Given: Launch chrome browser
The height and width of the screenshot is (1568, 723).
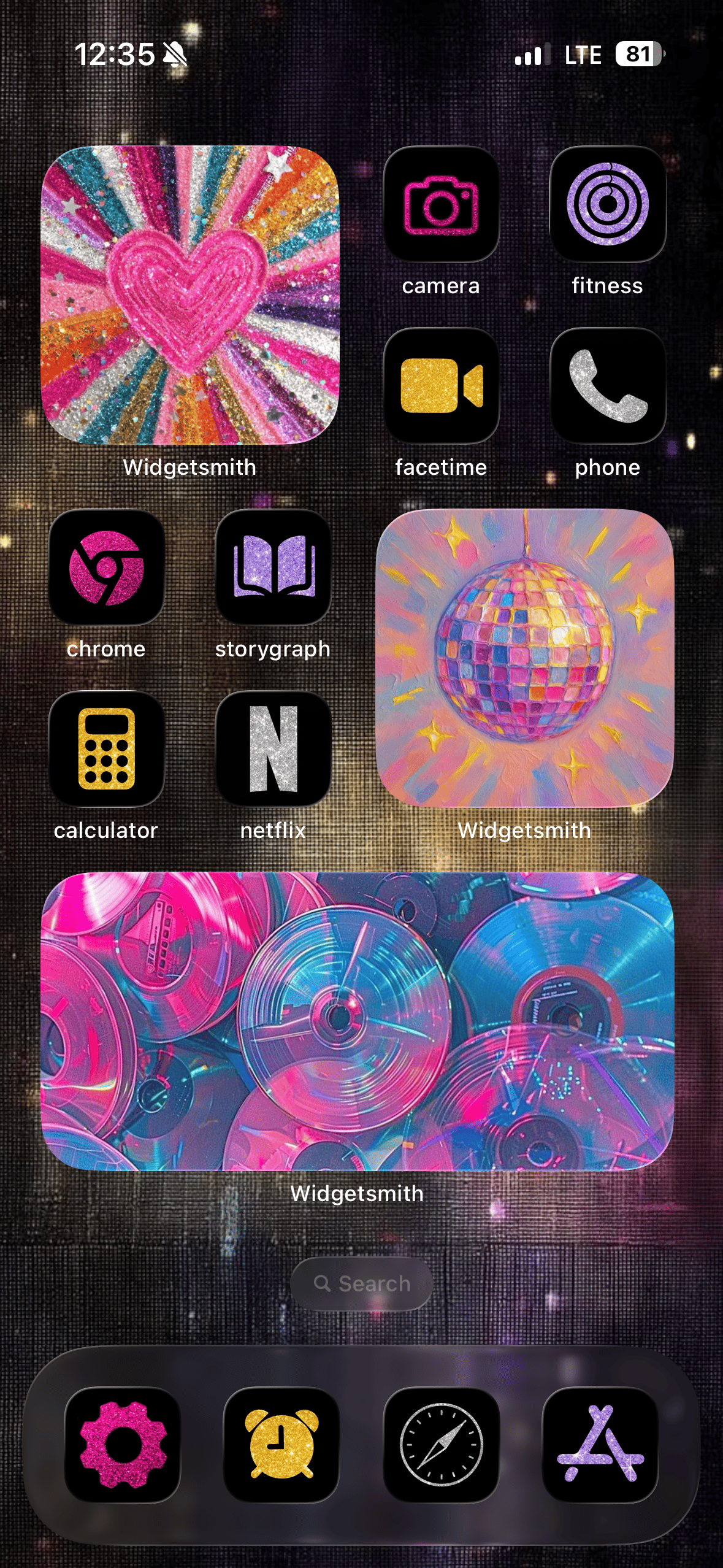Looking at the screenshot, I should (x=107, y=567).
